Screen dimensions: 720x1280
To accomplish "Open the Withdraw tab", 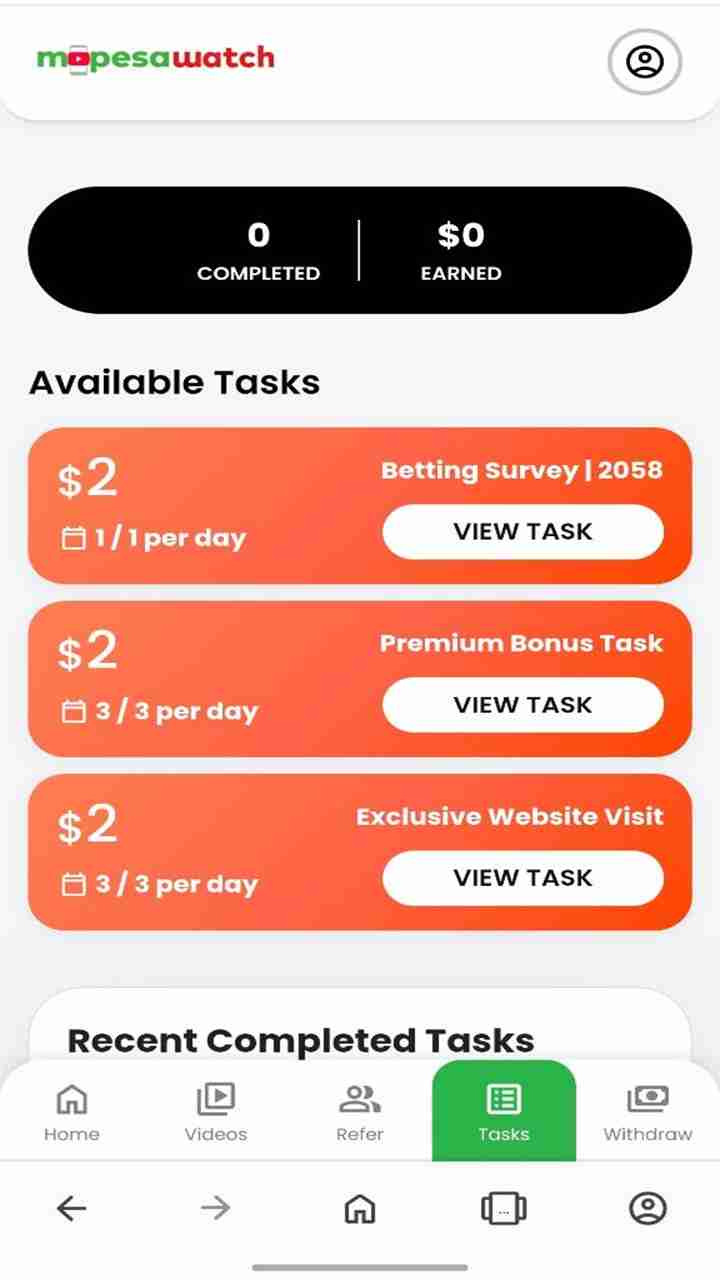I will click(648, 1112).
